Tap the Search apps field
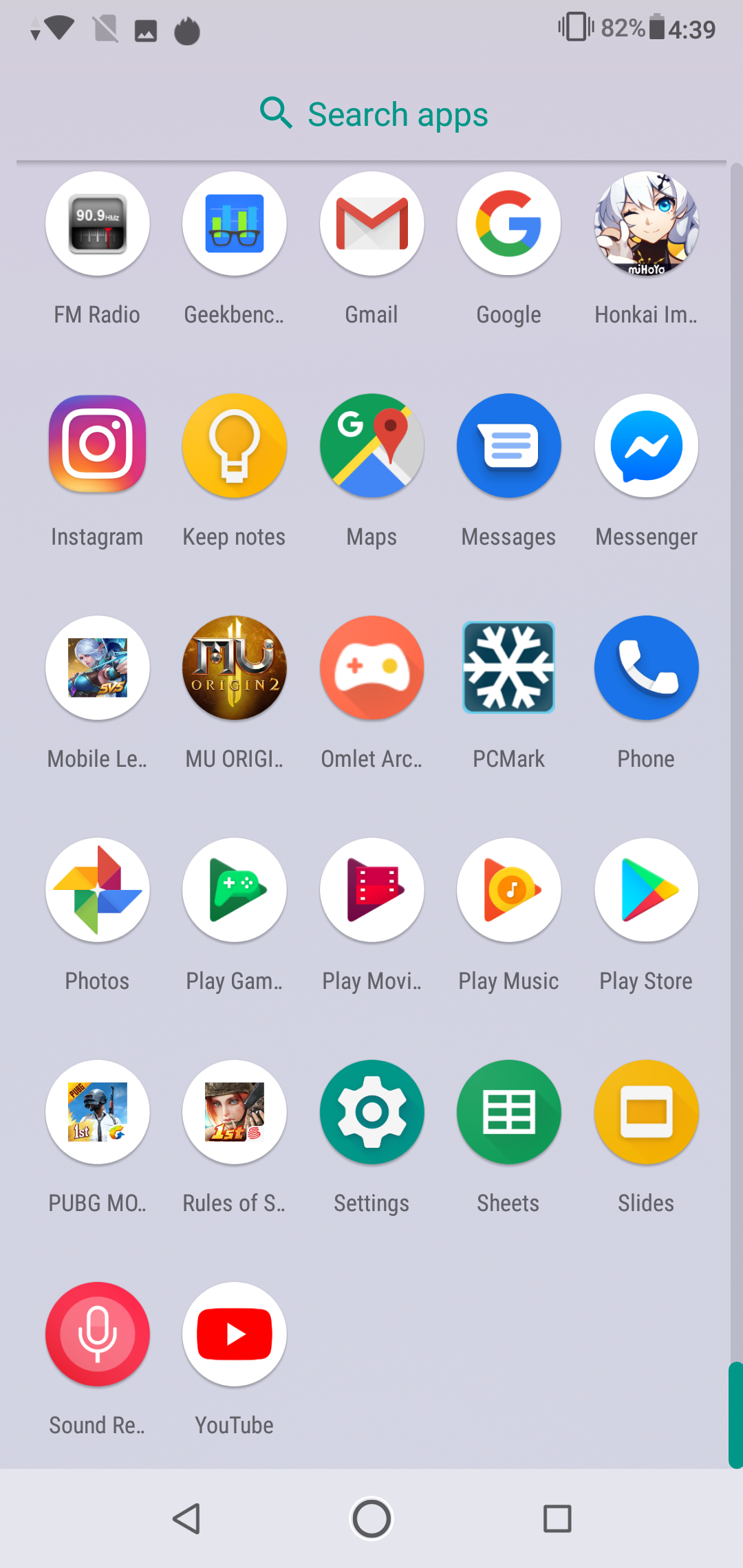The width and height of the screenshot is (743, 1568). click(x=374, y=114)
